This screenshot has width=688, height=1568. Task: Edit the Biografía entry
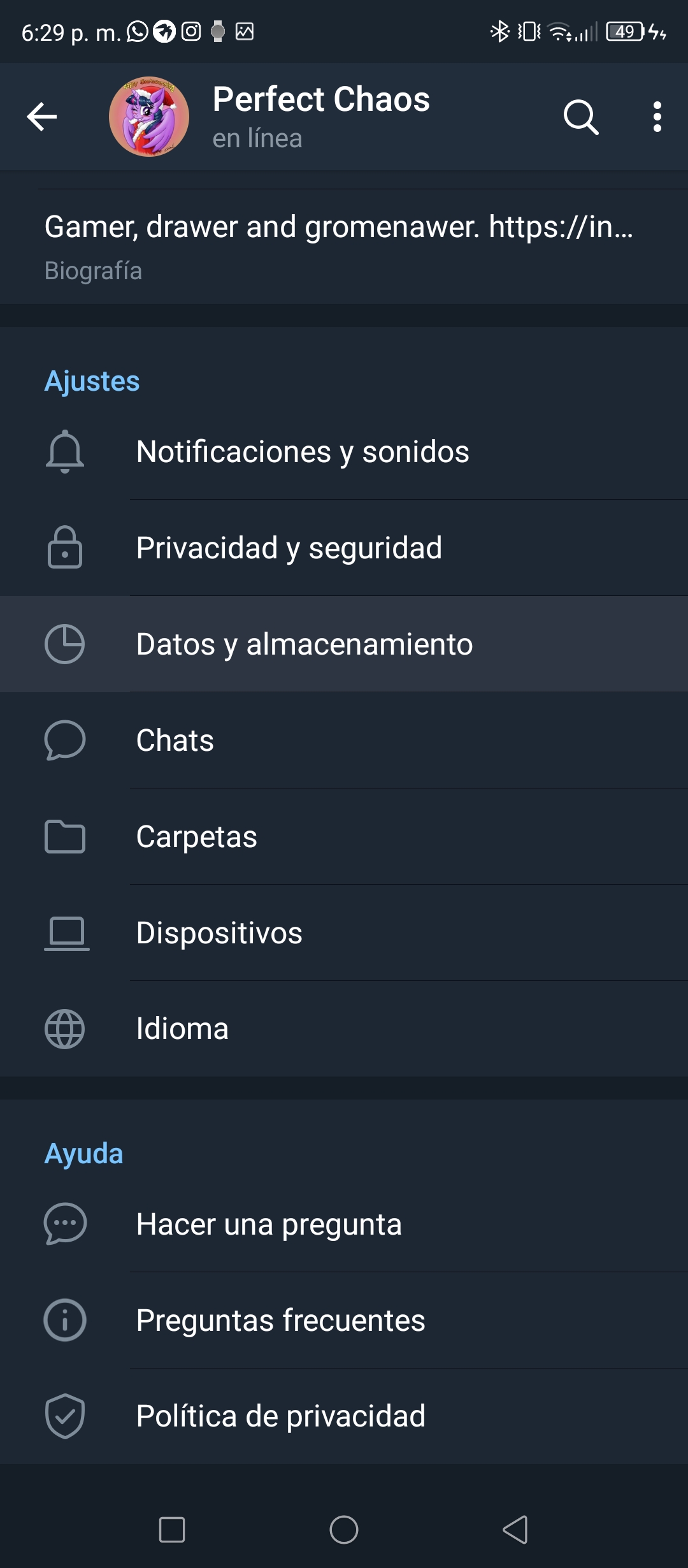pyautogui.click(x=344, y=247)
